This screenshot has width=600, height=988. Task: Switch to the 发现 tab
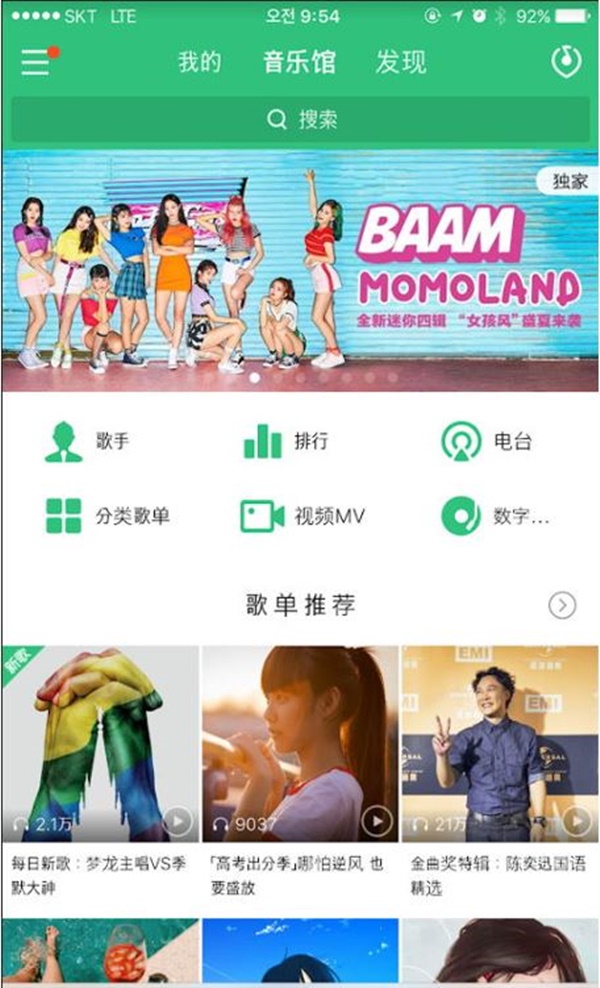[x=401, y=62]
